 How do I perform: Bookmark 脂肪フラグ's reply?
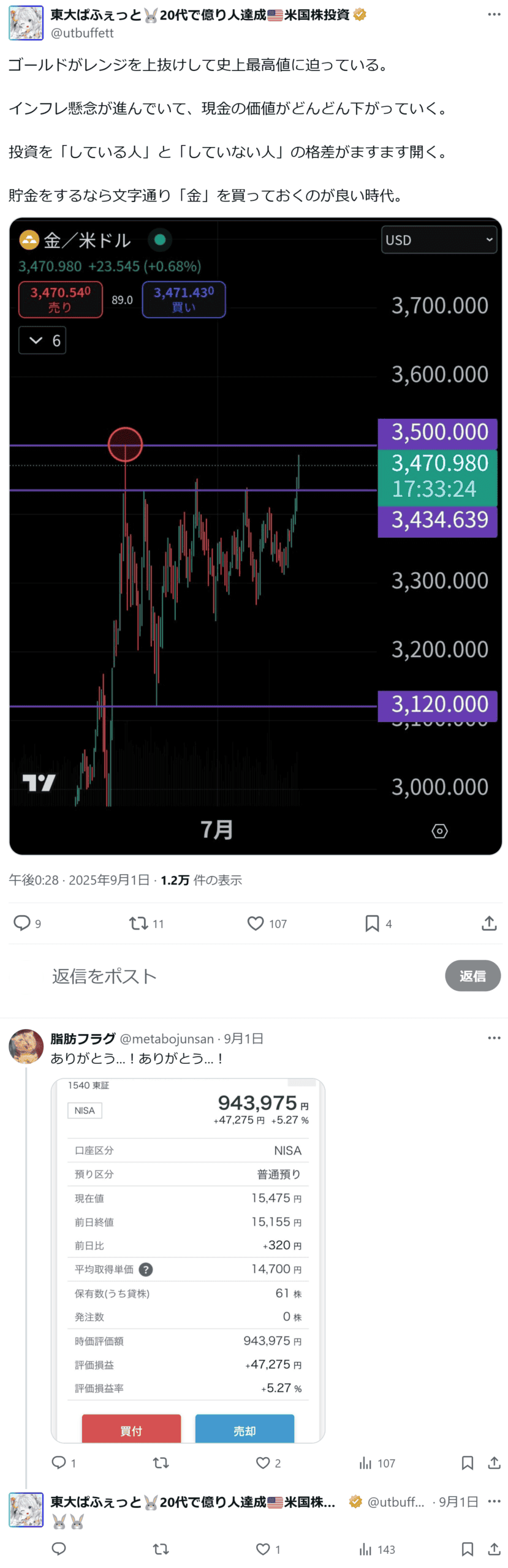[467, 1463]
